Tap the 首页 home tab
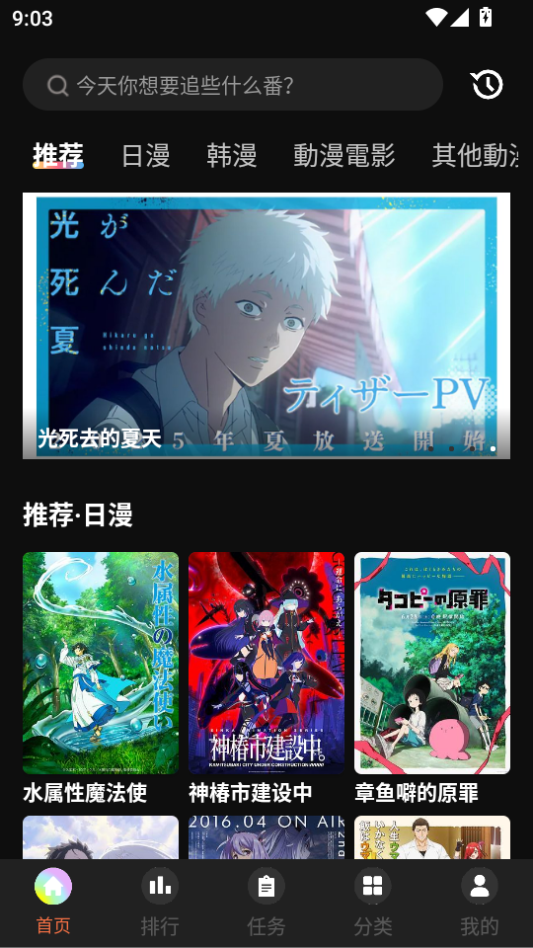Viewport: 533px width, 948px height. click(x=53, y=902)
